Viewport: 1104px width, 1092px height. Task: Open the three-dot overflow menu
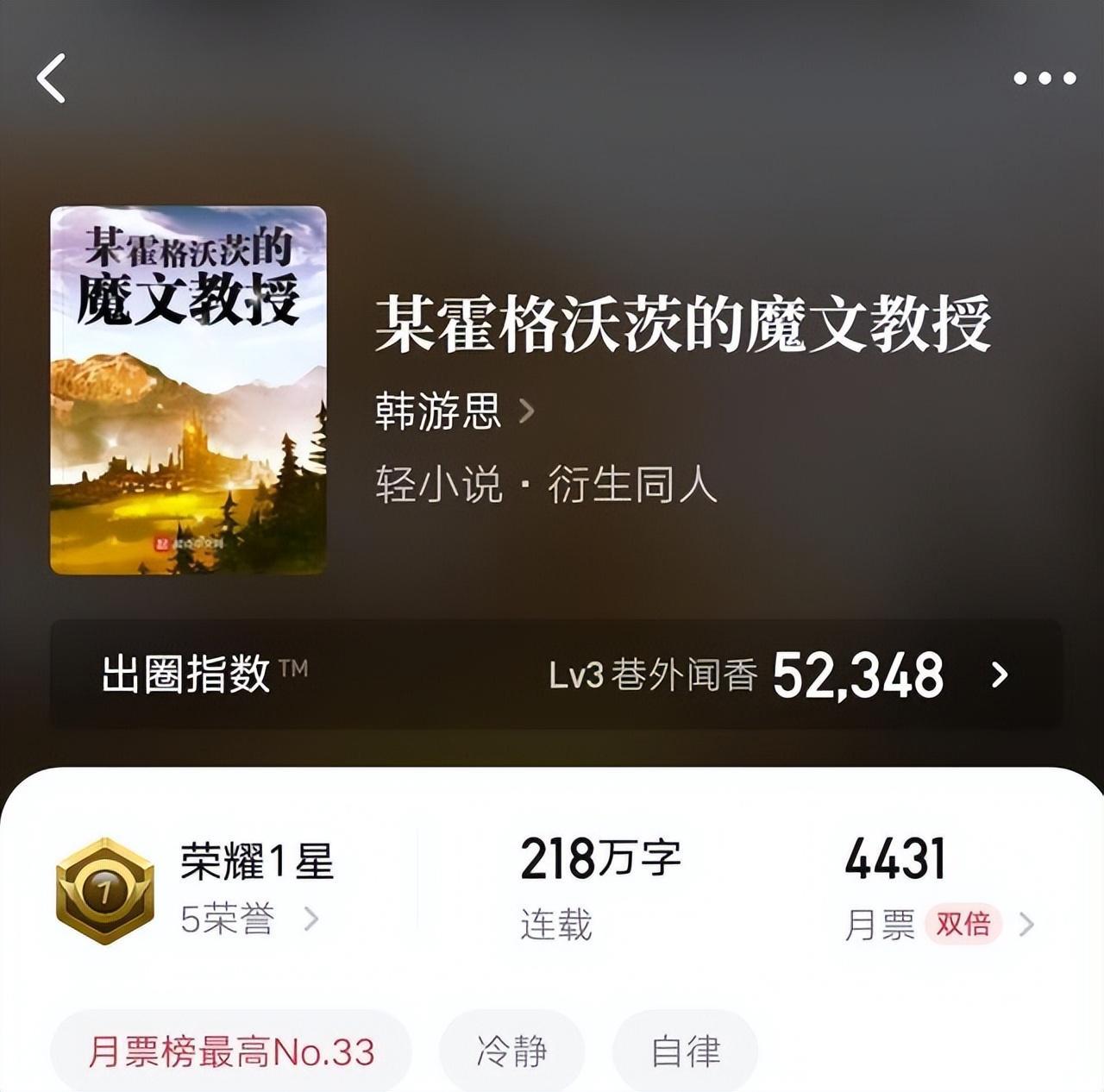(1044, 78)
